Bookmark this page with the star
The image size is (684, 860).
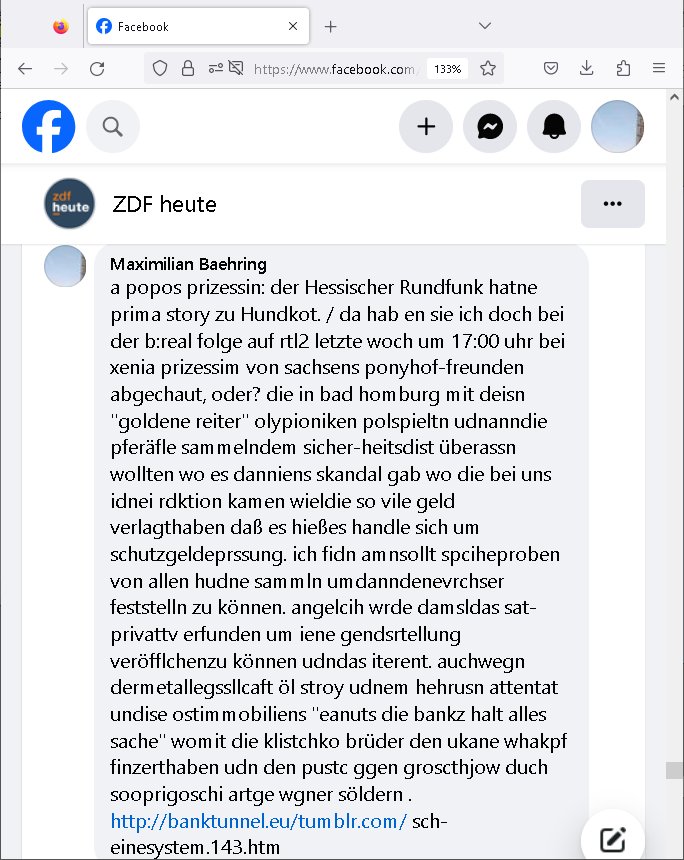488,69
